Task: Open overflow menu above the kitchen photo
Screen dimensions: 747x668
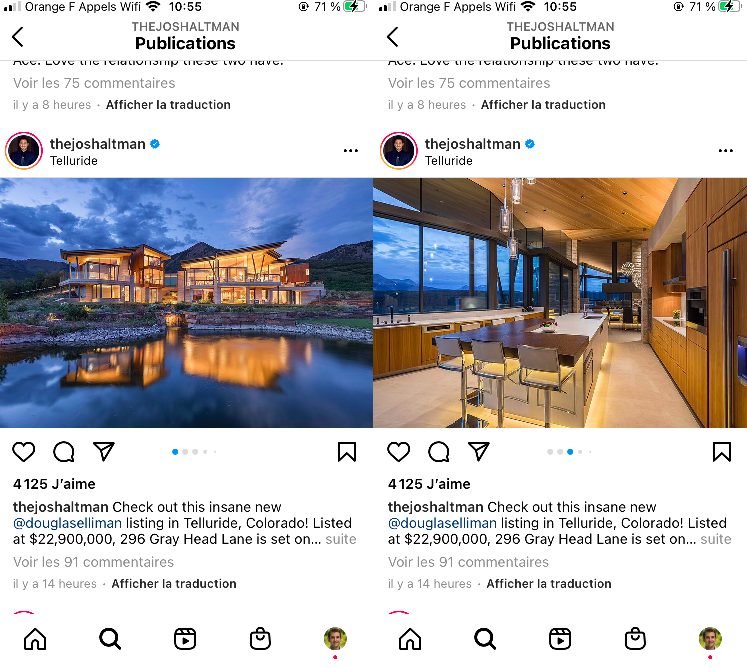Action: [725, 151]
